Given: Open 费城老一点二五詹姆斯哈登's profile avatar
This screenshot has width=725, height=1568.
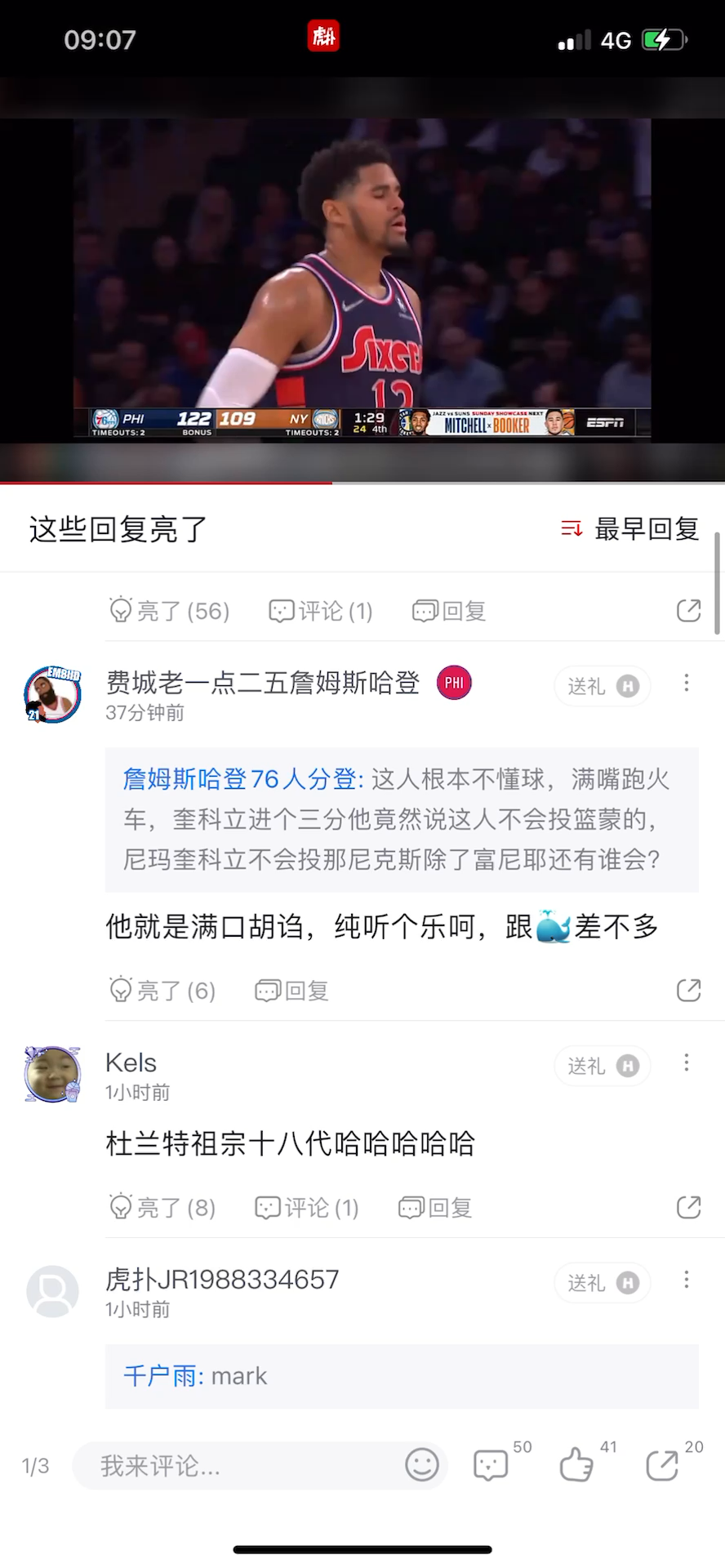Looking at the screenshot, I should 53,694.
